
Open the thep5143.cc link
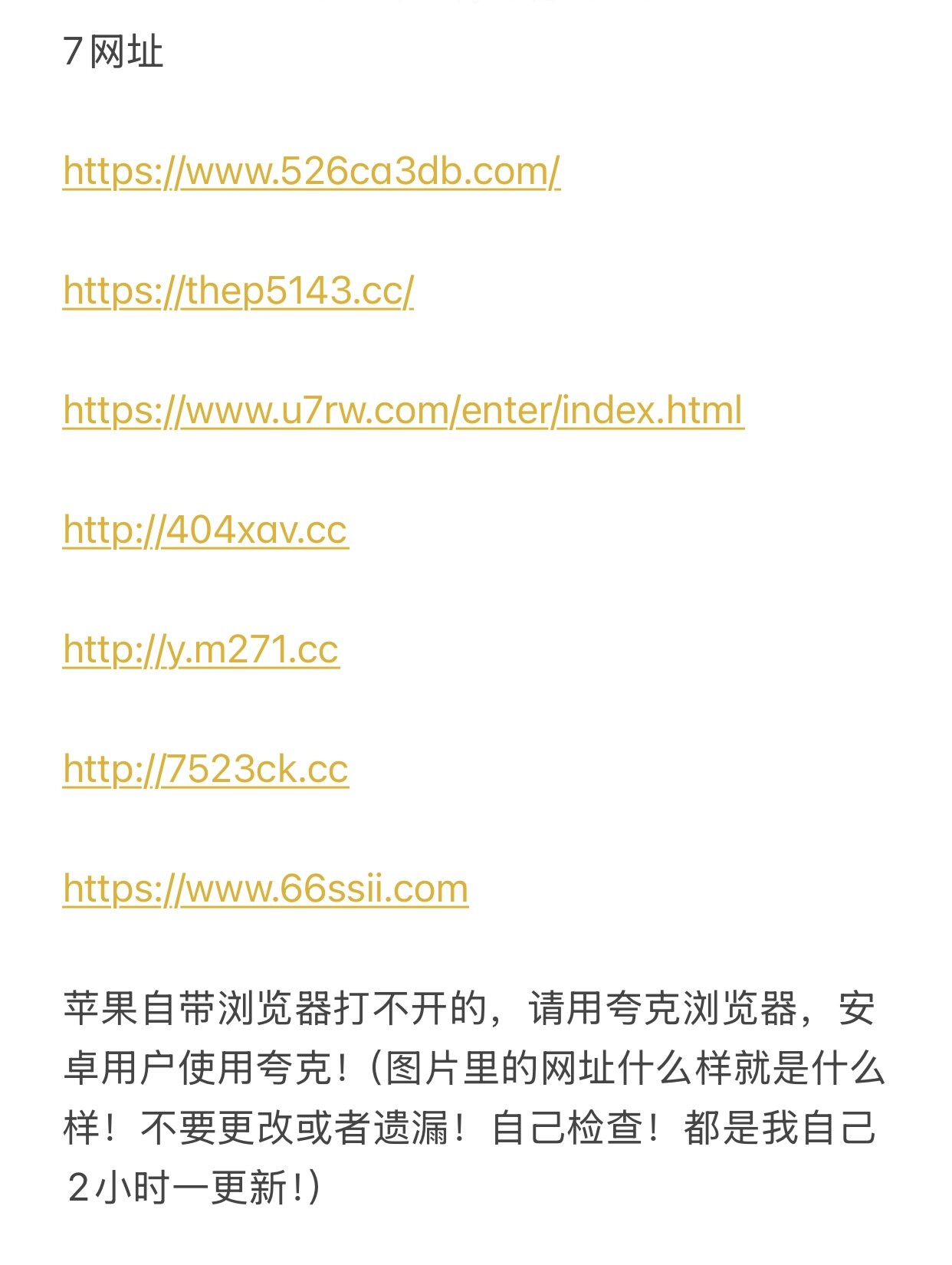pyautogui.click(x=238, y=291)
